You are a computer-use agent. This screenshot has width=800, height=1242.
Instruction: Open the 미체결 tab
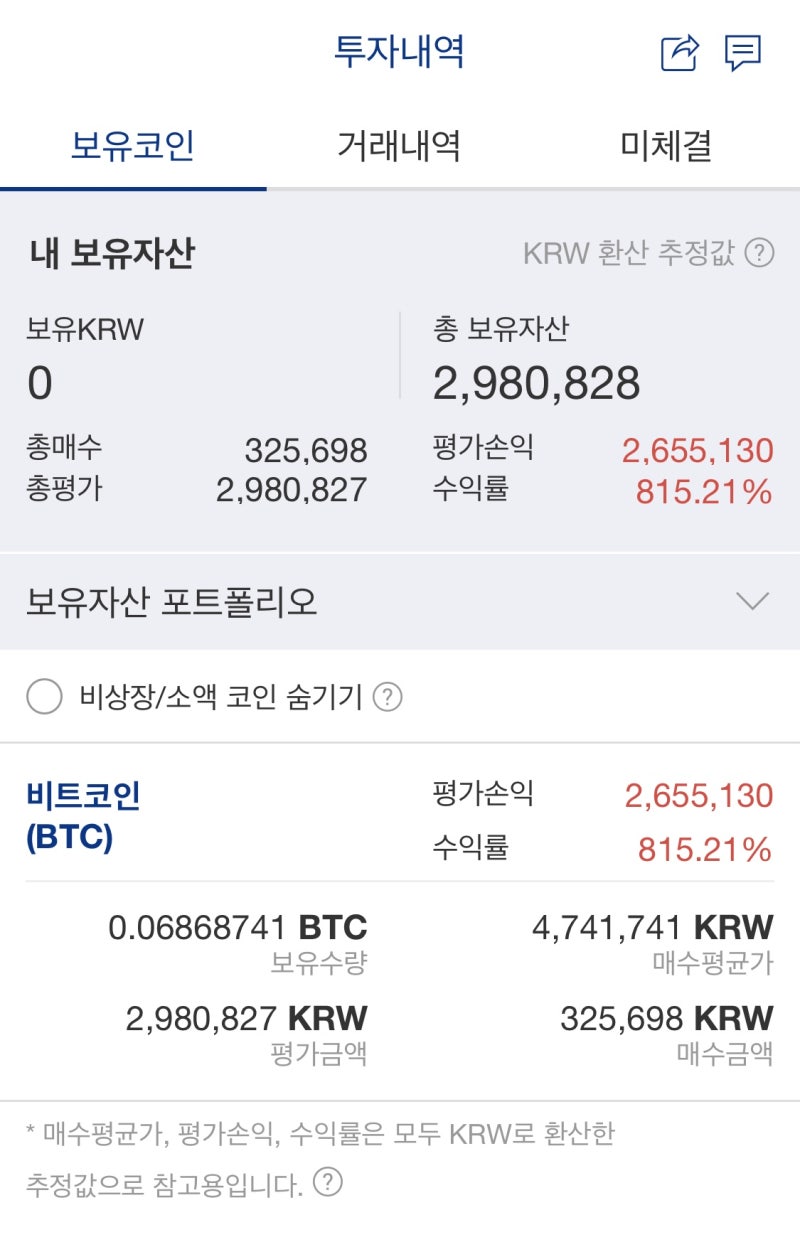coord(665,145)
